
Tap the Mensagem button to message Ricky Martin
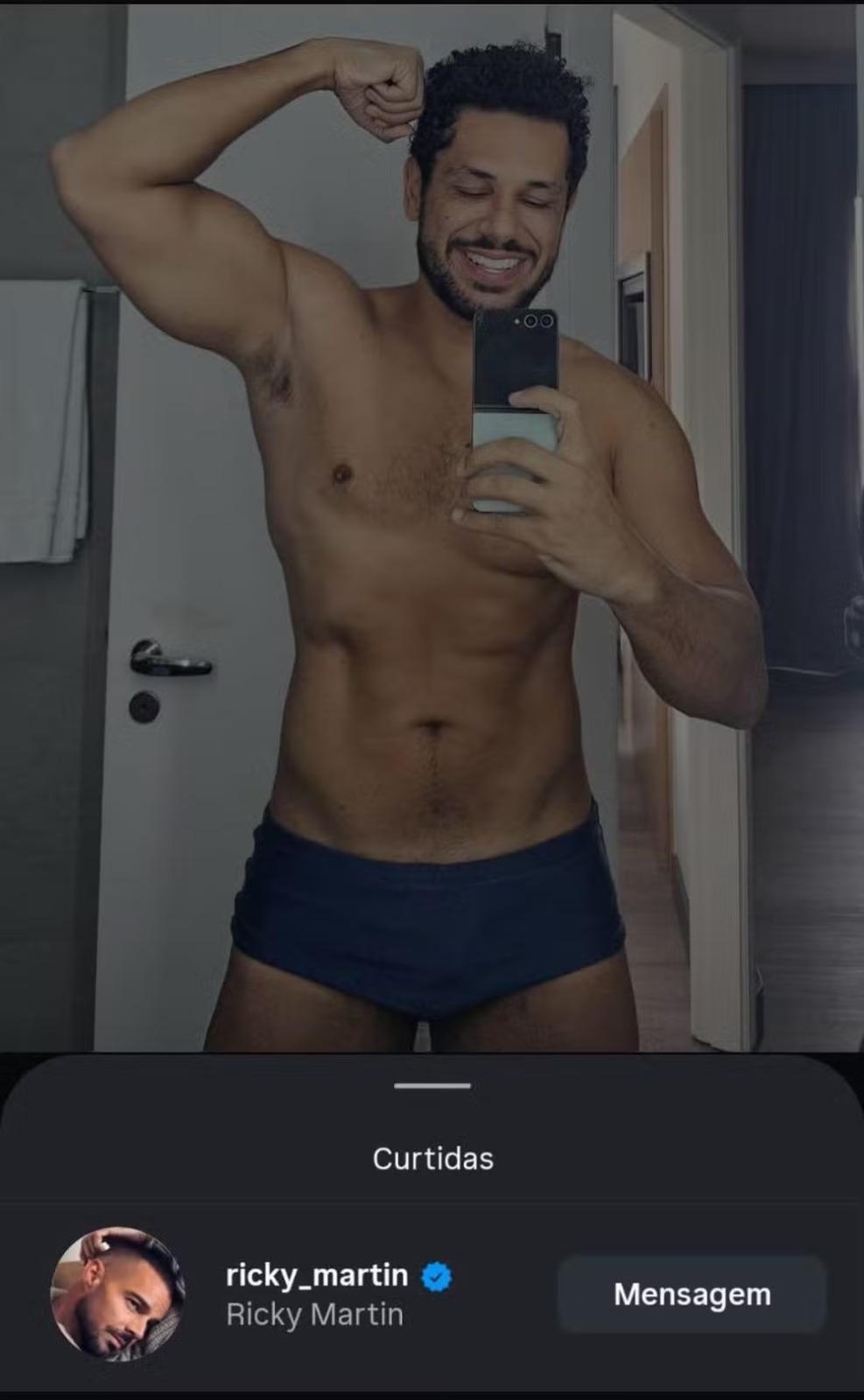point(692,1293)
